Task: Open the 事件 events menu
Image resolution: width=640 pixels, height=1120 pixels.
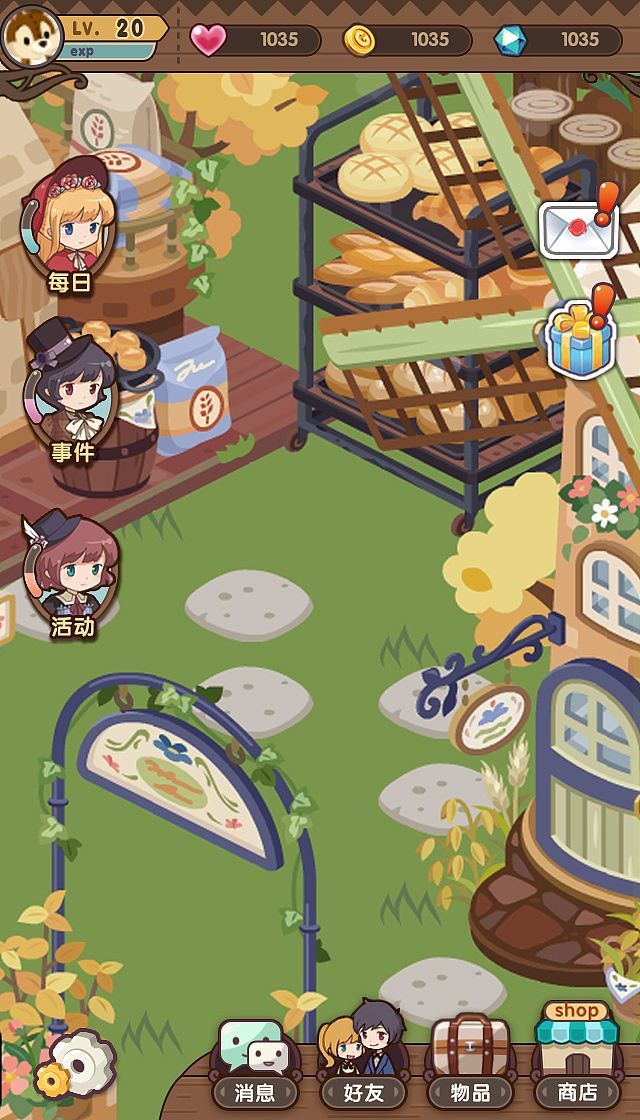Action: pos(72,397)
